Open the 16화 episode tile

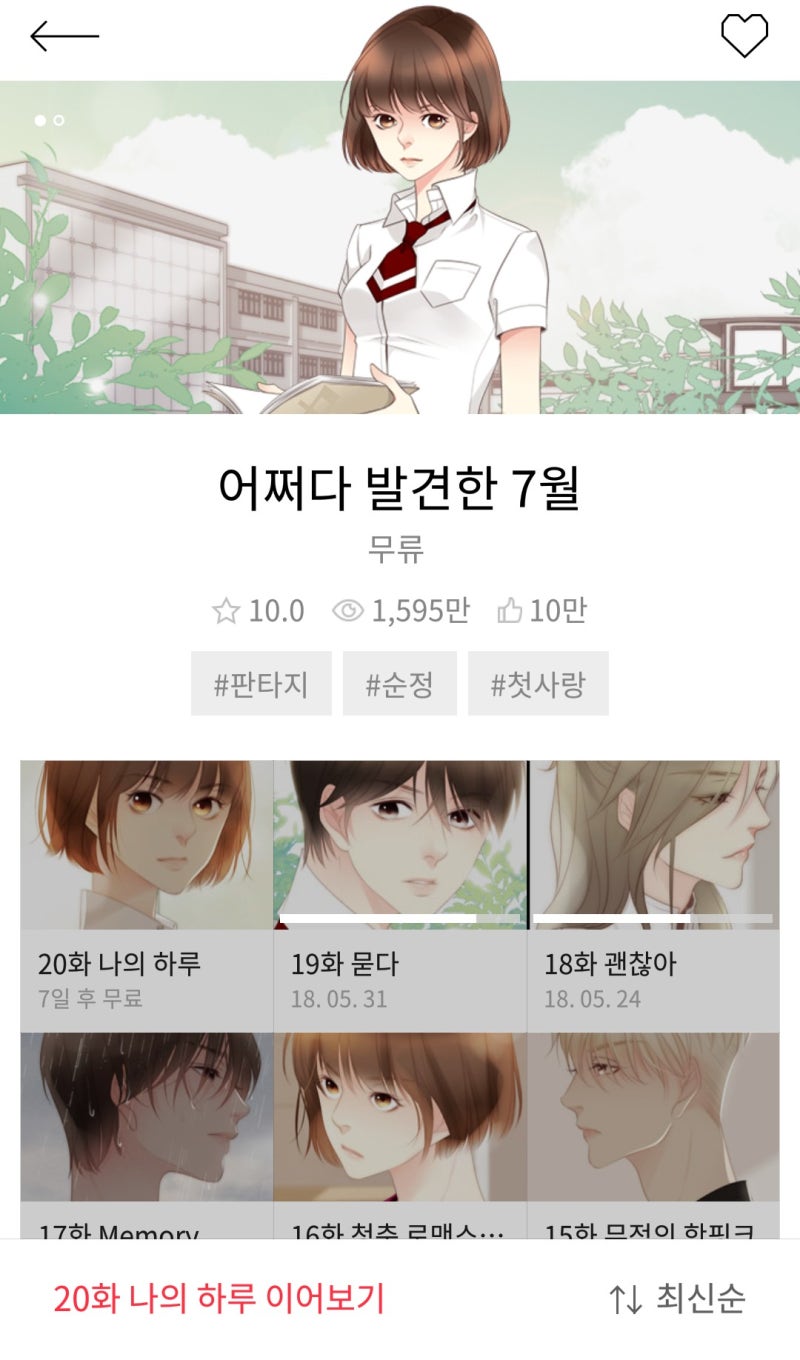coord(400,1136)
